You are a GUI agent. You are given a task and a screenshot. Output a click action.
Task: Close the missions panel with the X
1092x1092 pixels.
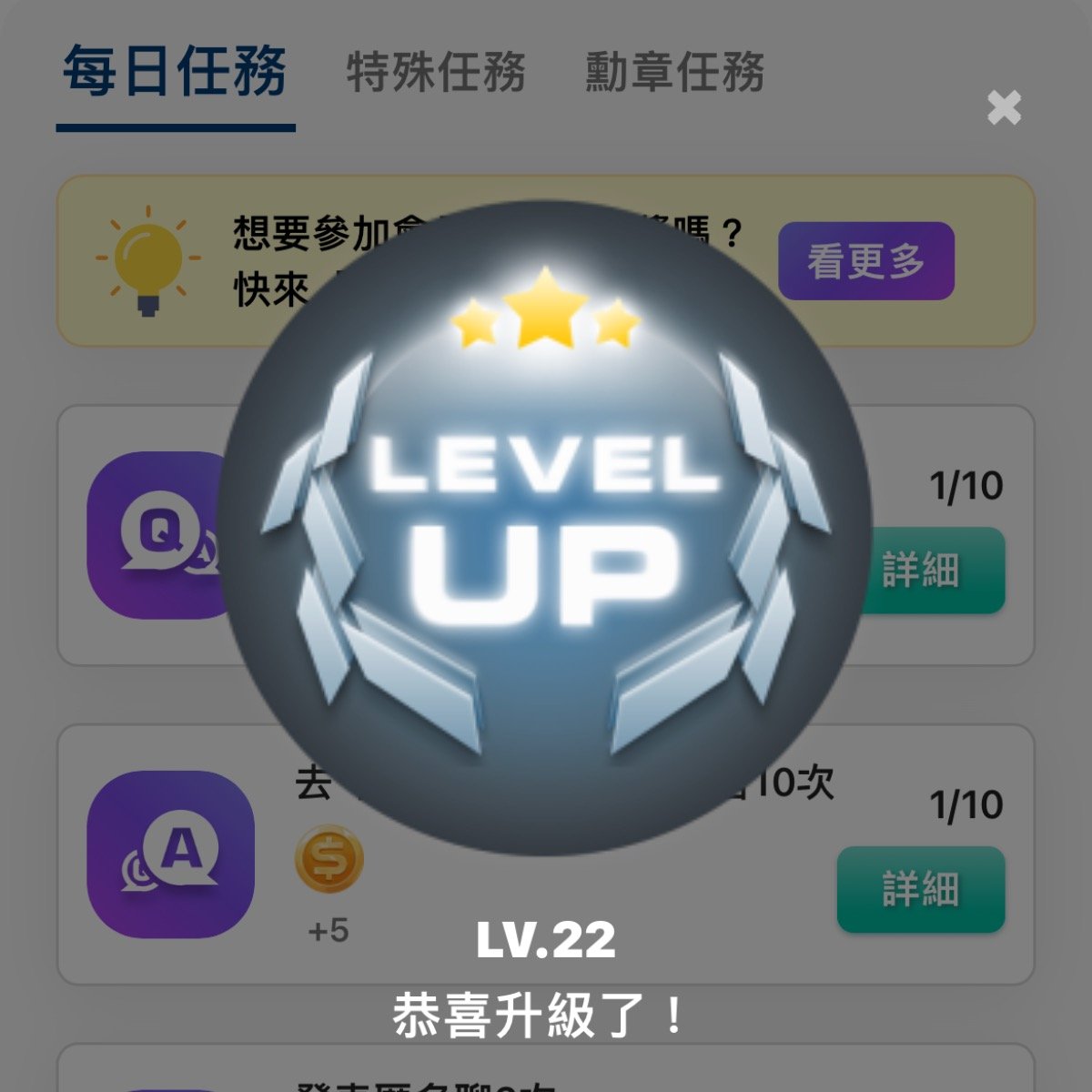tap(1004, 108)
